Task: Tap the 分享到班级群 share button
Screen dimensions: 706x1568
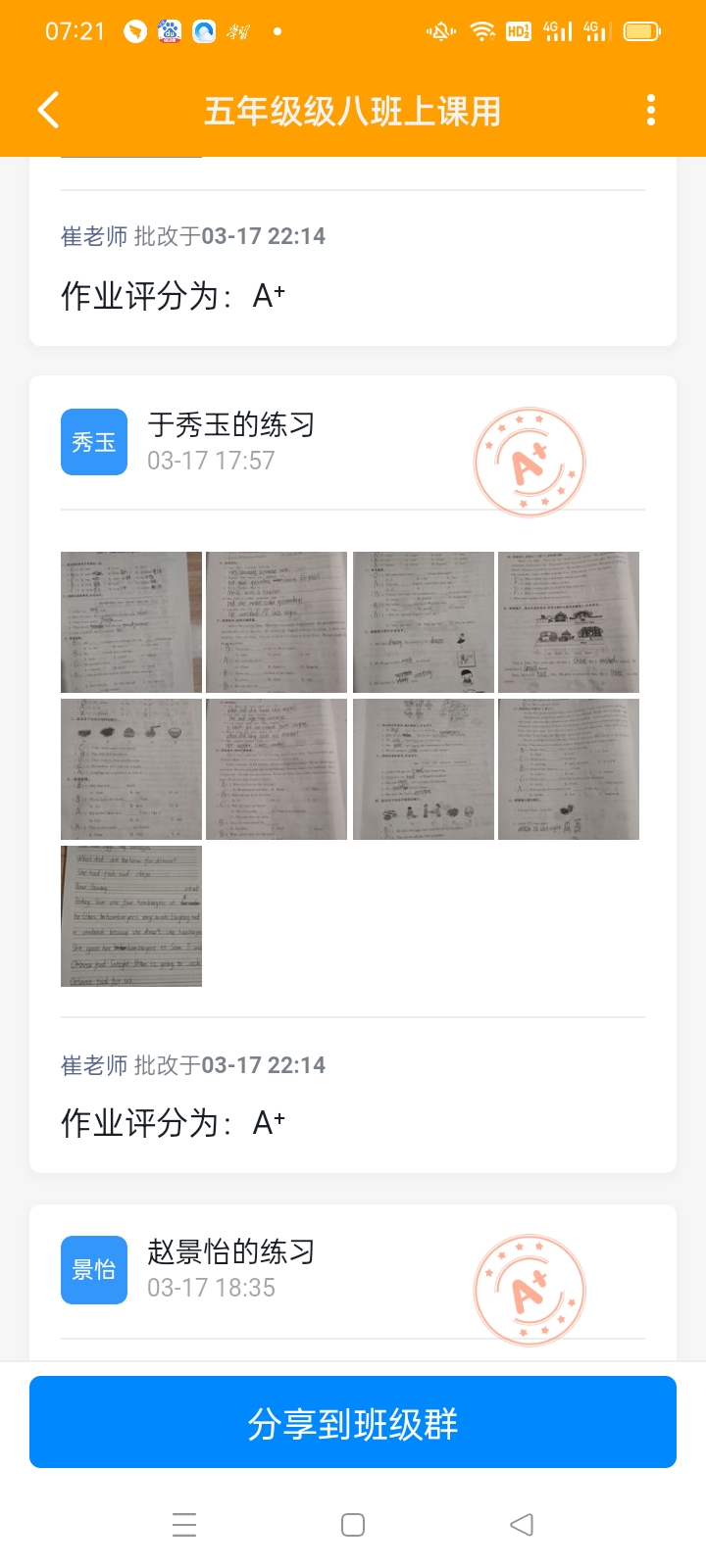Action: [x=353, y=1421]
